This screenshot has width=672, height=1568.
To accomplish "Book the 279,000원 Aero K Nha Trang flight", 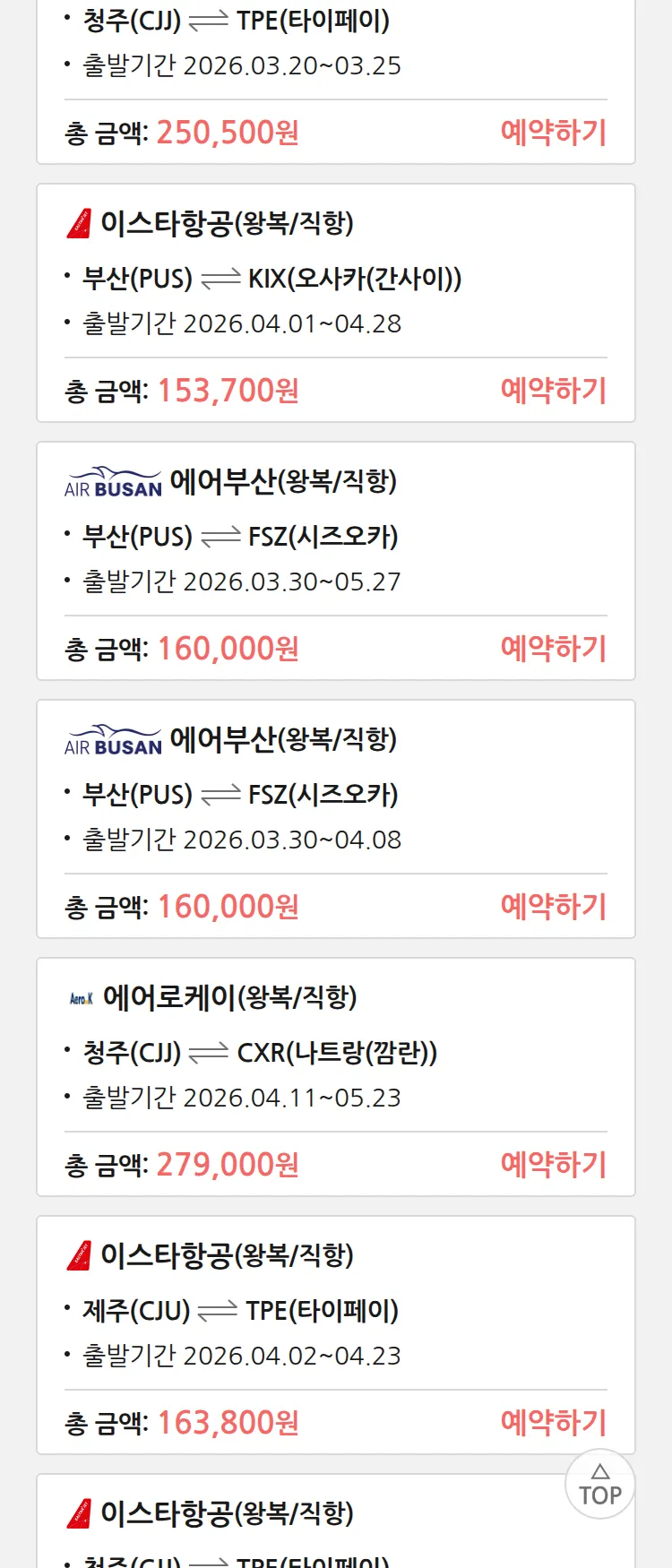I will tap(553, 1165).
